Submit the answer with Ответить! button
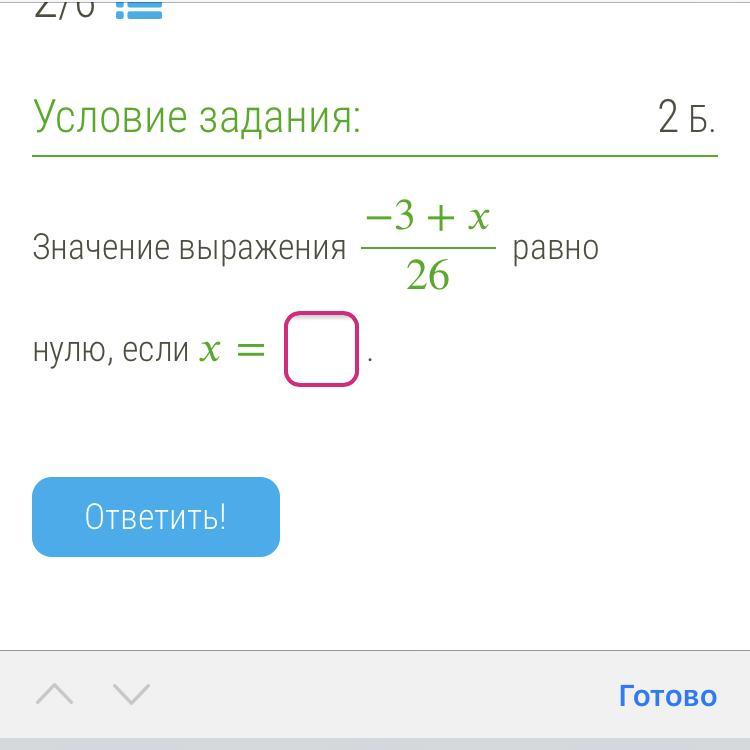The height and width of the screenshot is (750, 750). pyautogui.click(x=156, y=517)
